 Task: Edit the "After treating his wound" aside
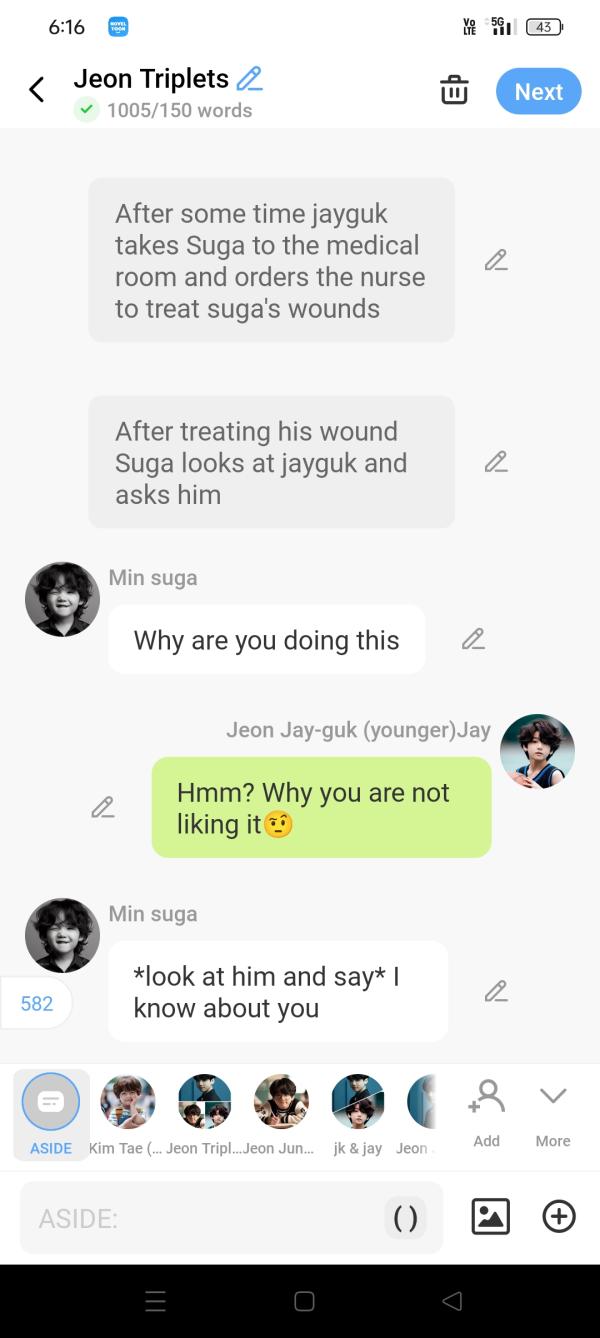point(496,462)
